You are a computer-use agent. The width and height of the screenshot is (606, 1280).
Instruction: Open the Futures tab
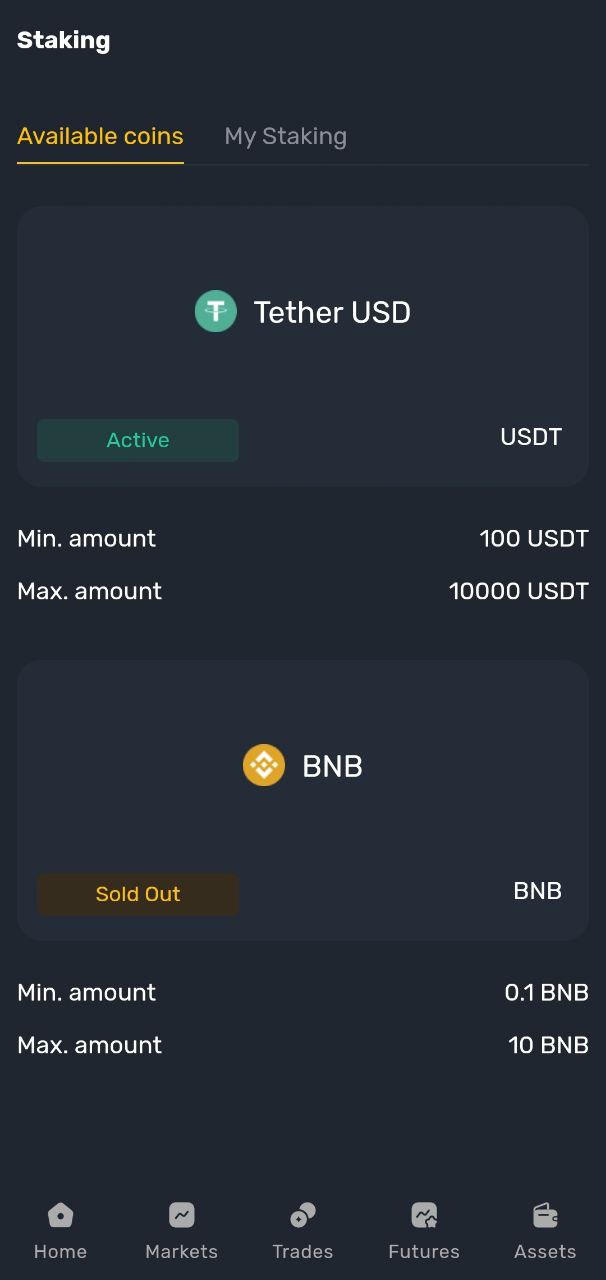[424, 1232]
